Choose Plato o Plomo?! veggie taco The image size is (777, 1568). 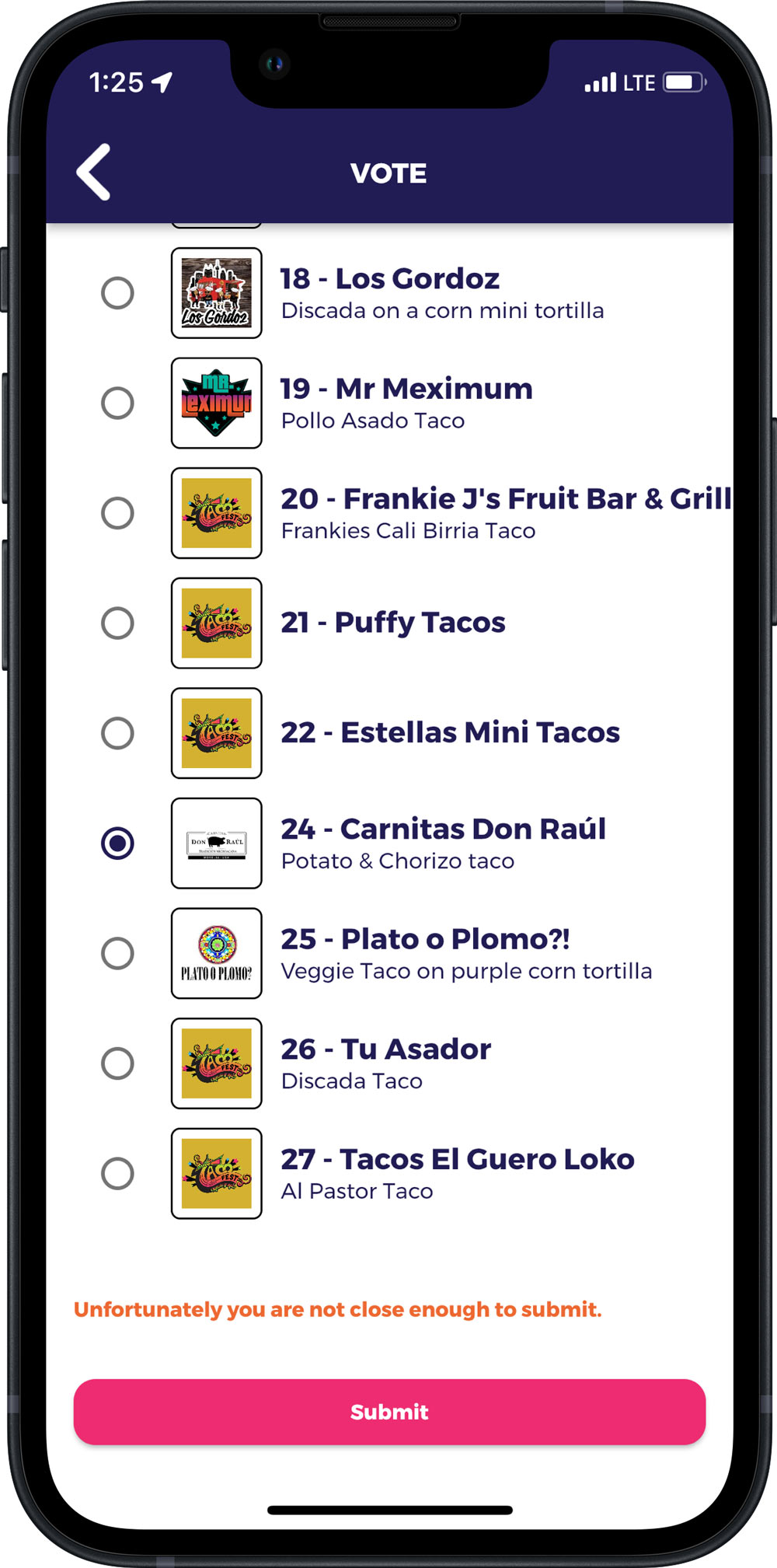click(117, 953)
